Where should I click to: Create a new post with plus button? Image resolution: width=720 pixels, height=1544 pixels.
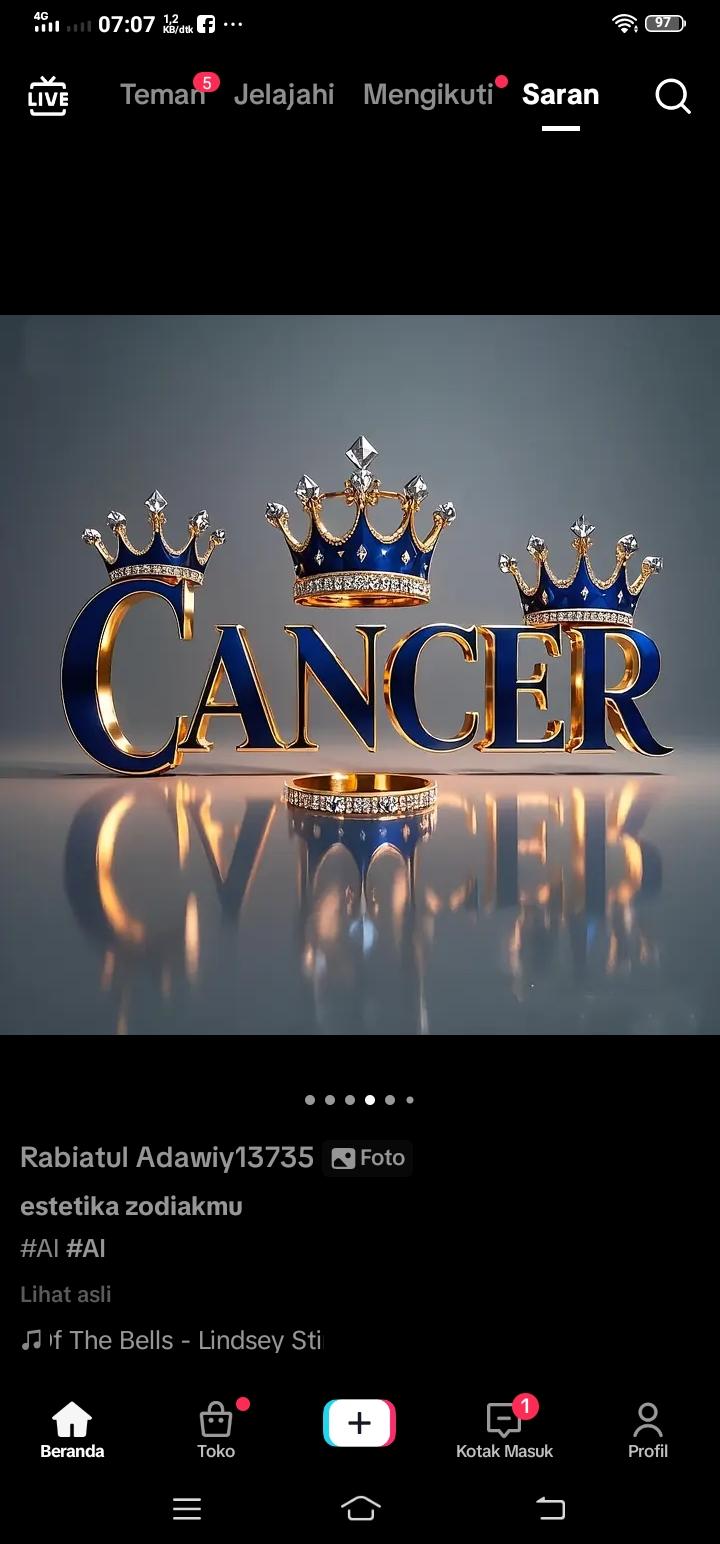(360, 1423)
